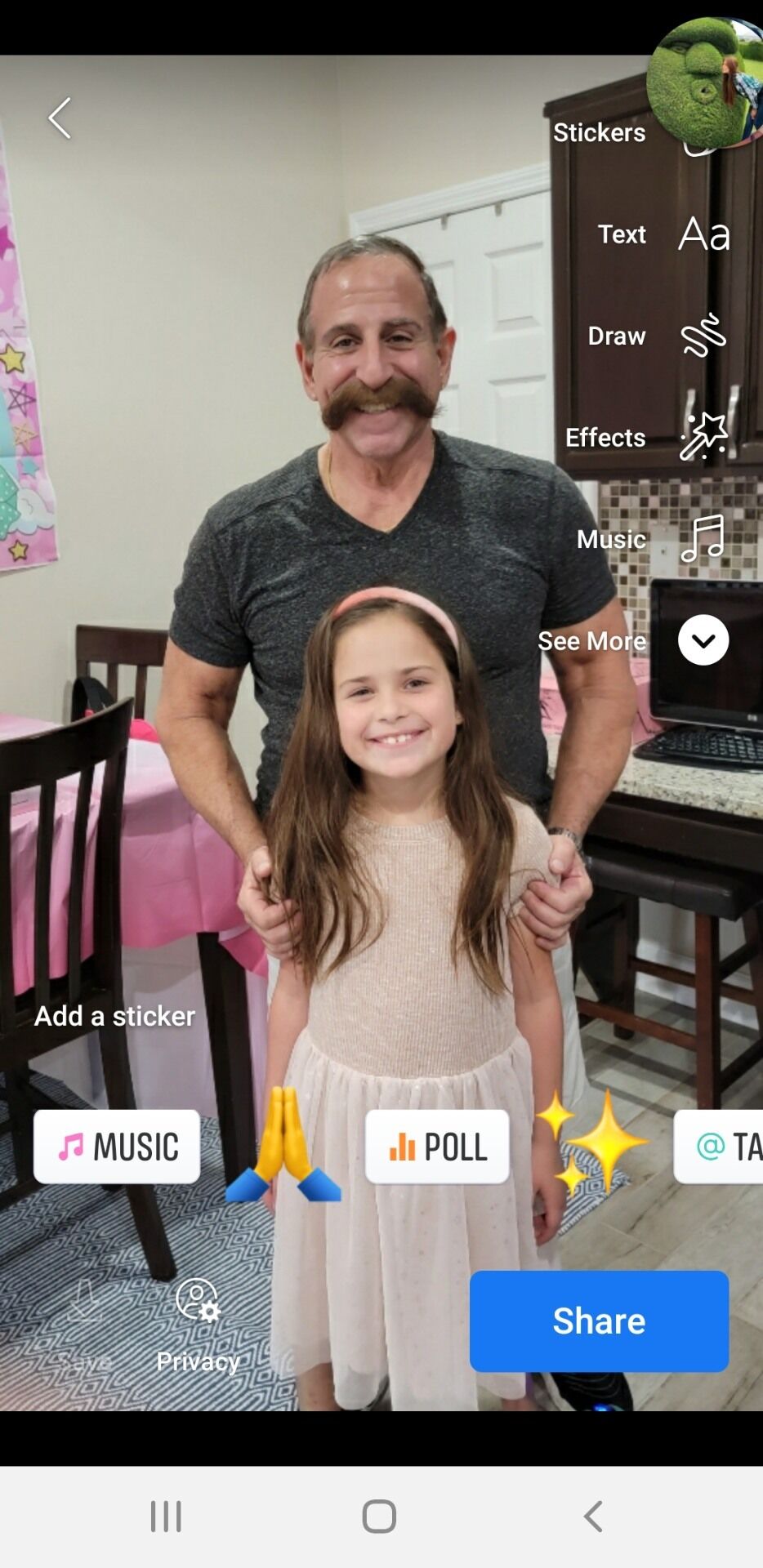This screenshot has width=763, height=1568.
Task: Open the Music note tool
Action: pos(703,539)
